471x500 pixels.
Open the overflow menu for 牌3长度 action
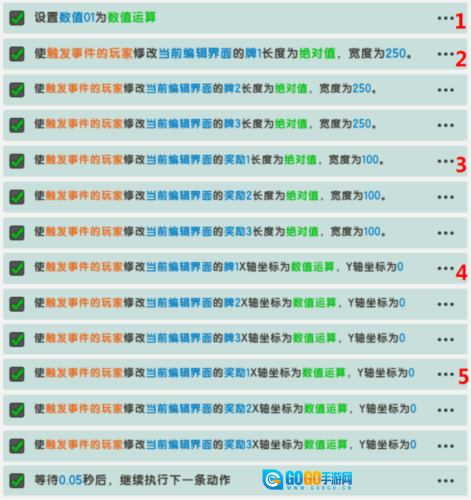pos(446,125)
